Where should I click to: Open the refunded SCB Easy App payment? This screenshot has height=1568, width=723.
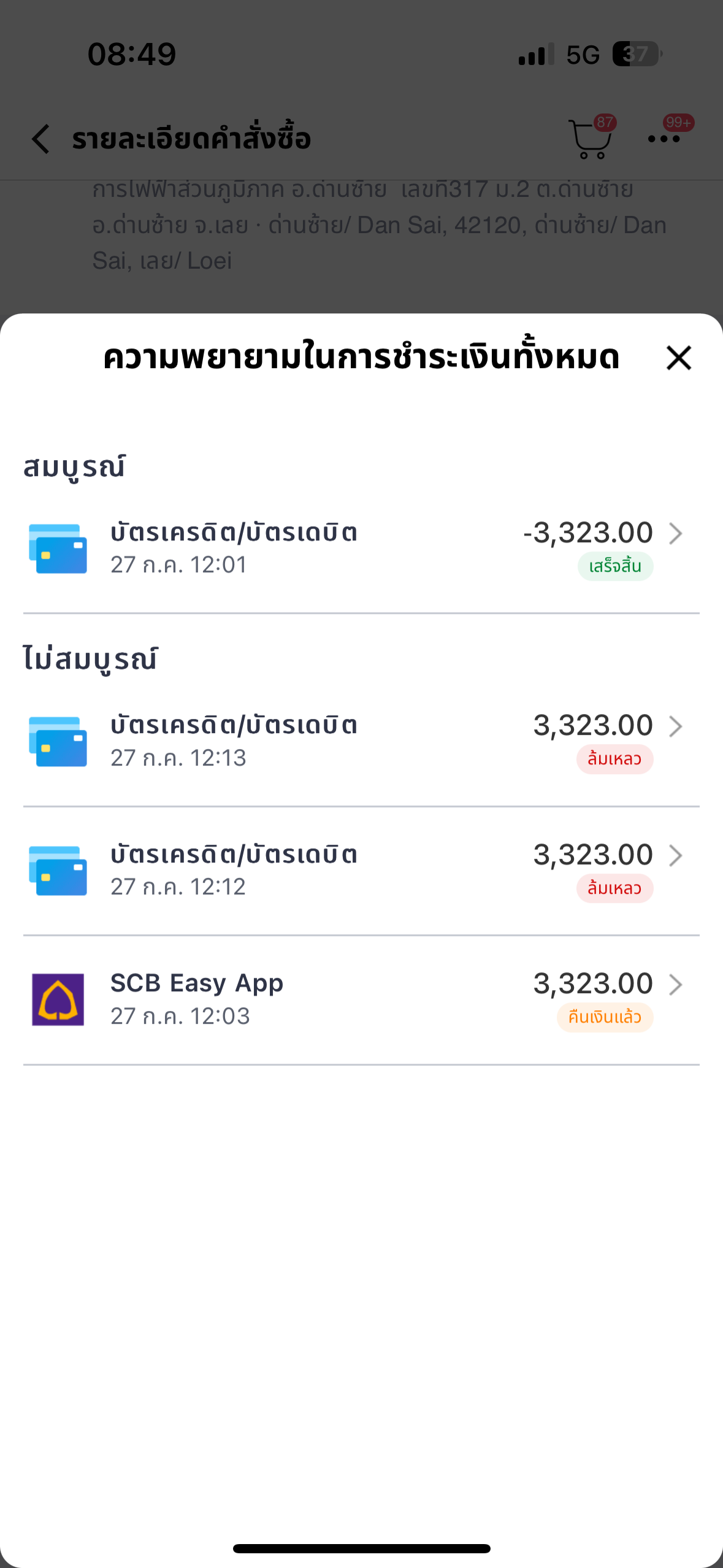(x=361, y=999)
